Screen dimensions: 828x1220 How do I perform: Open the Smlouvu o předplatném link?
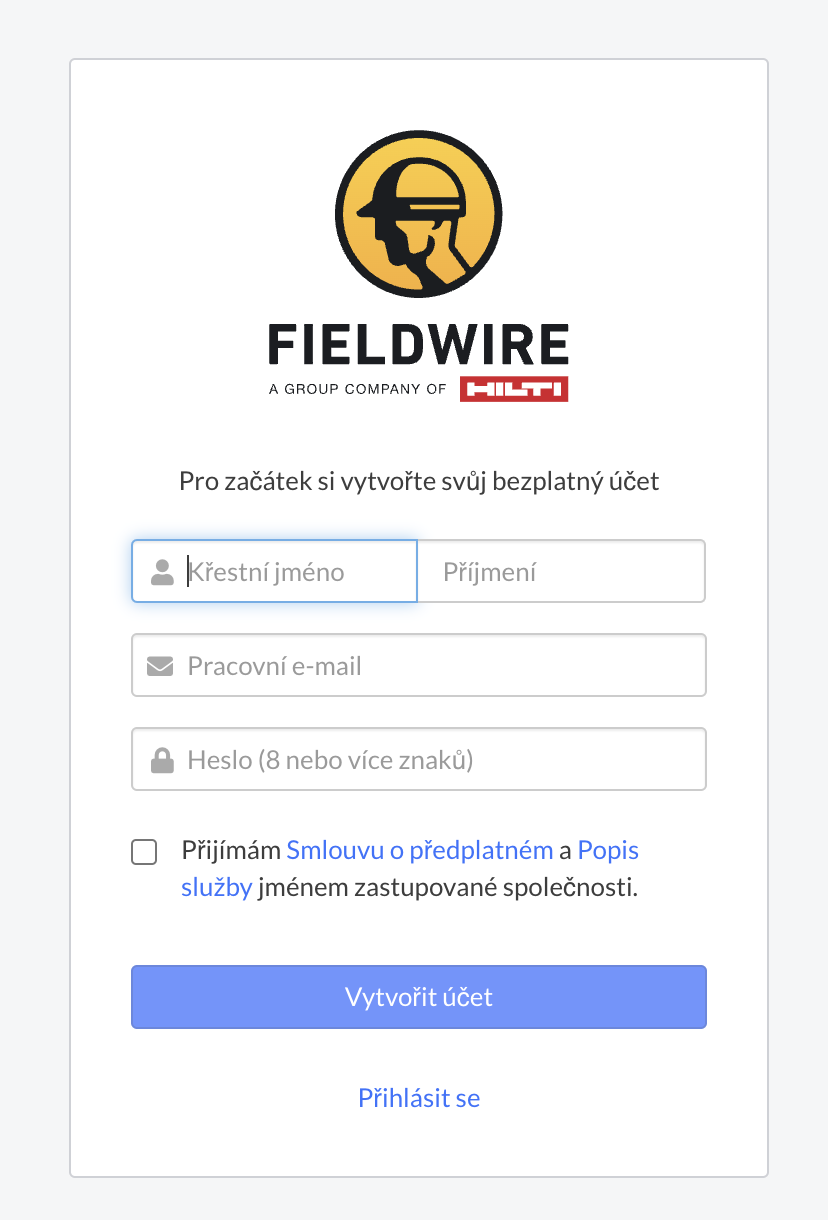pos(419,851)
